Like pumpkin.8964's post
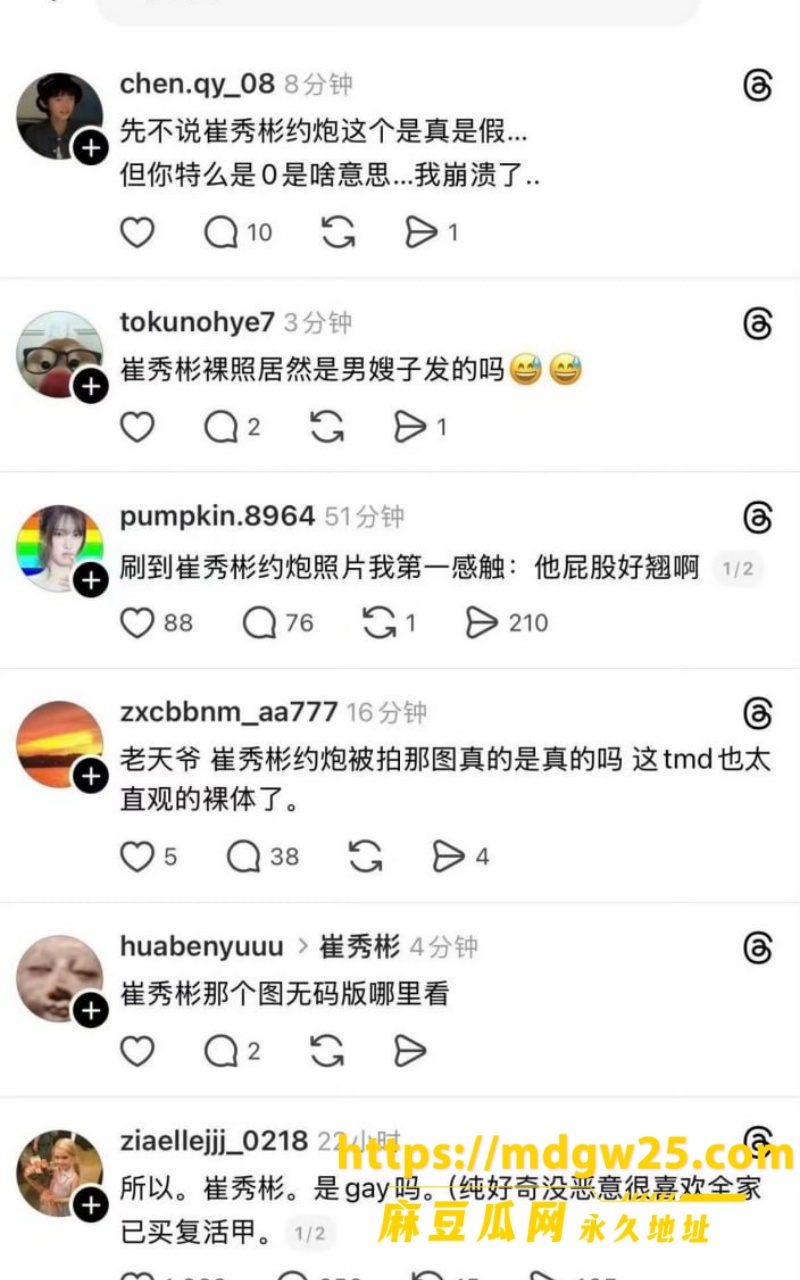 (156, 623)
